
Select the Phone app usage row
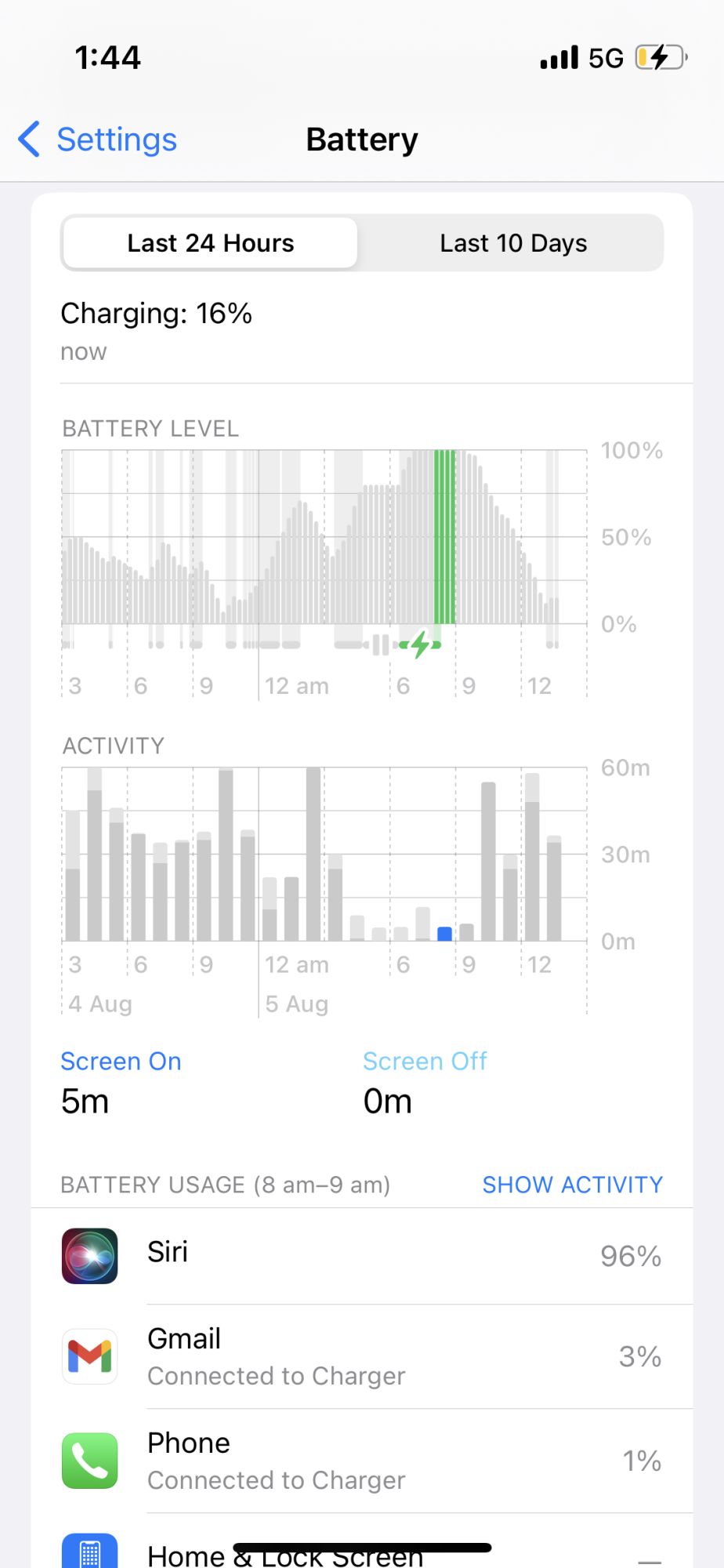(x=362, y=1461)
